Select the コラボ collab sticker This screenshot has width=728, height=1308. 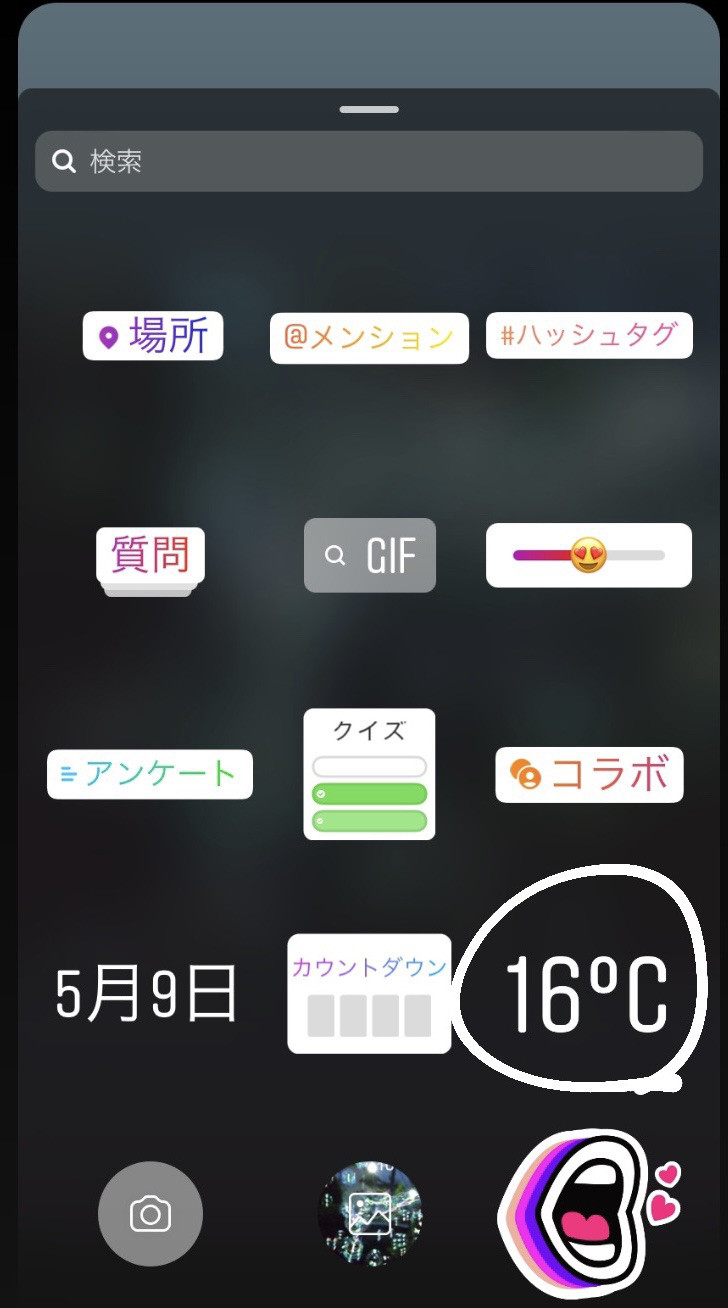589,774
